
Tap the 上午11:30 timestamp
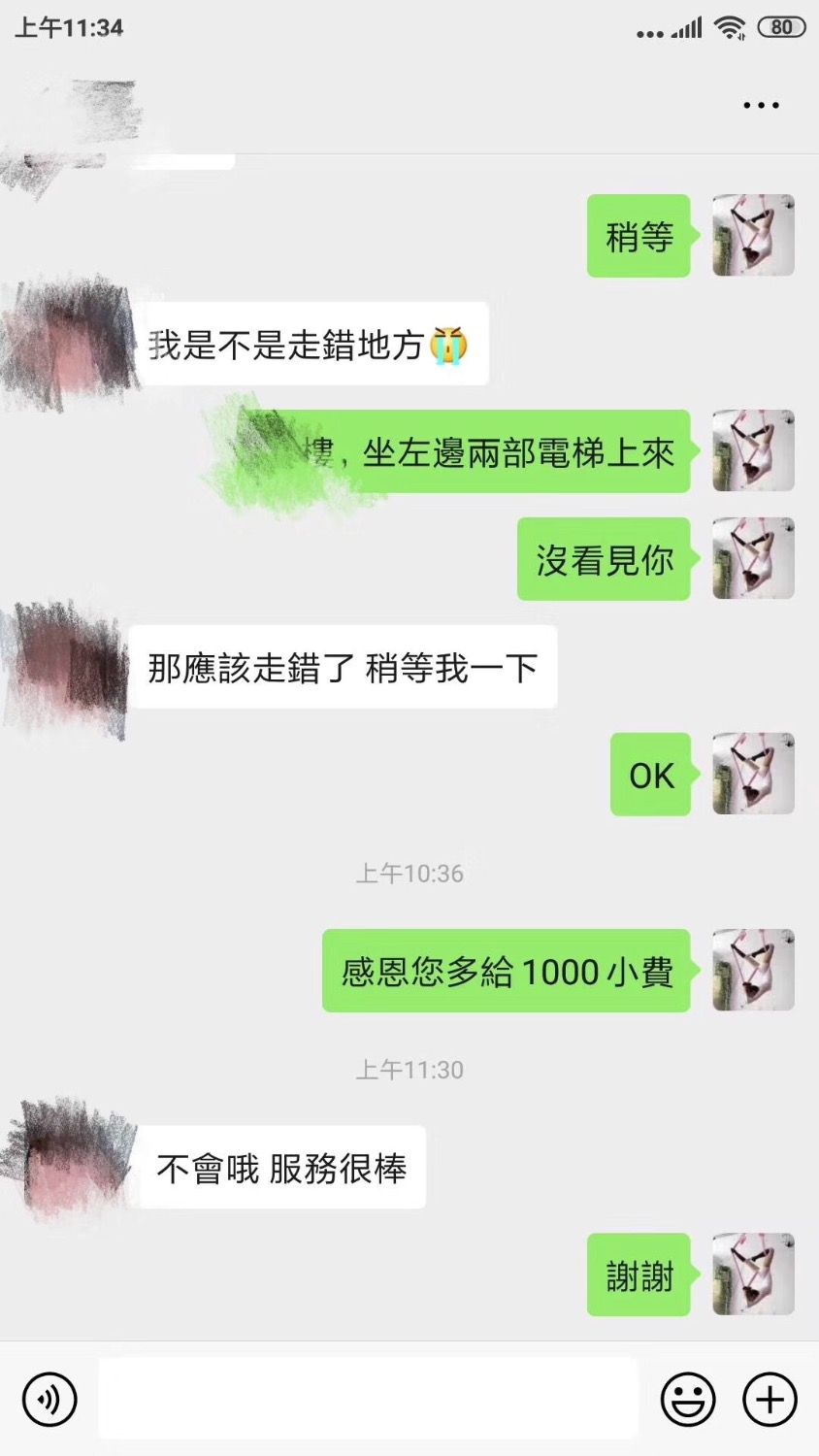[x=409, y=1070]
